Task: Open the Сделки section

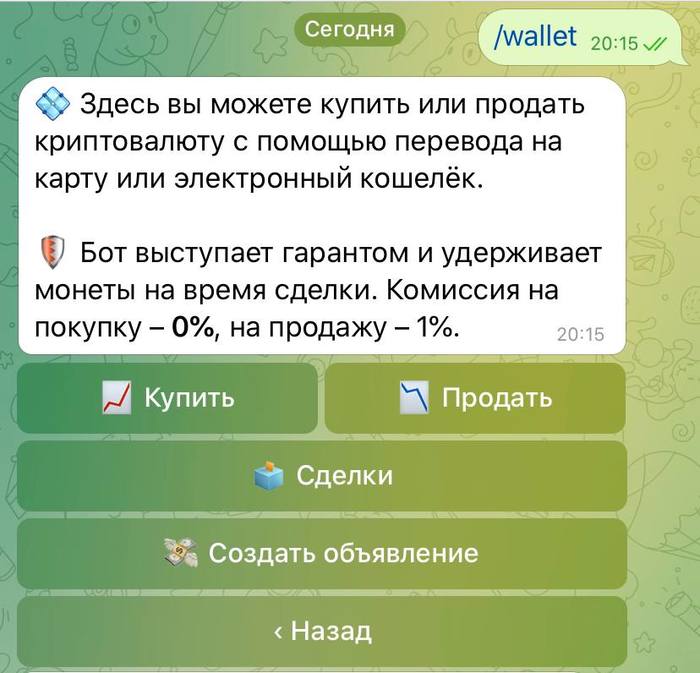Action: pyautogui.click(x=321, y=475)
